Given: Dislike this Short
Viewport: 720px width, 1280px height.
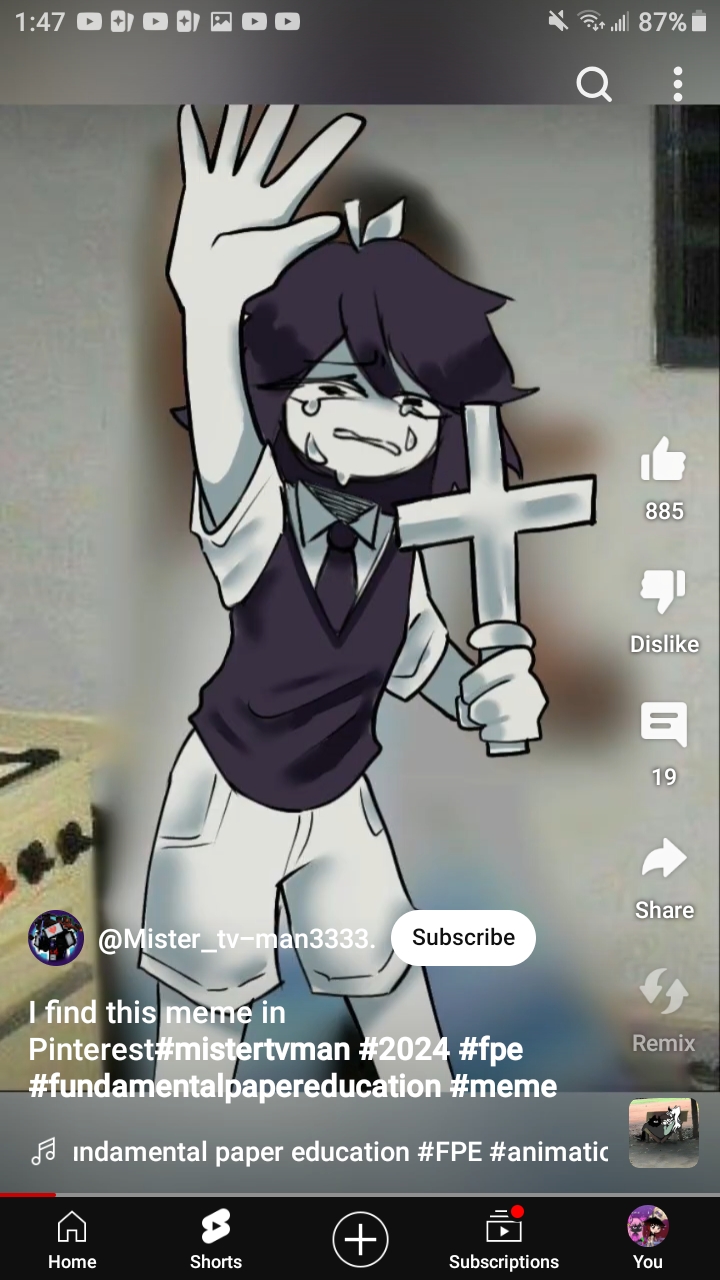Looking at the screenshot, I should [664, 593].
